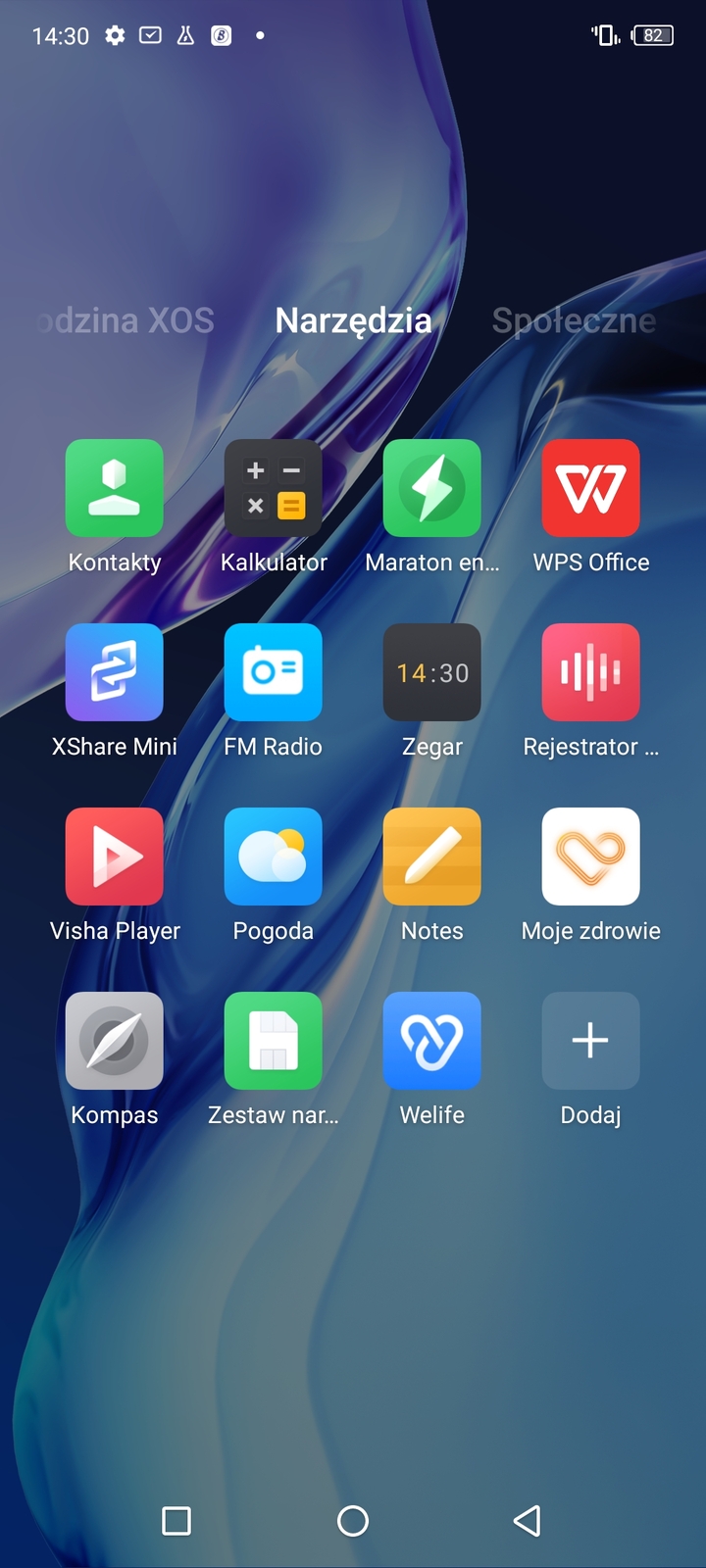
Task: Open the Kontakty app
Action: 115,488
